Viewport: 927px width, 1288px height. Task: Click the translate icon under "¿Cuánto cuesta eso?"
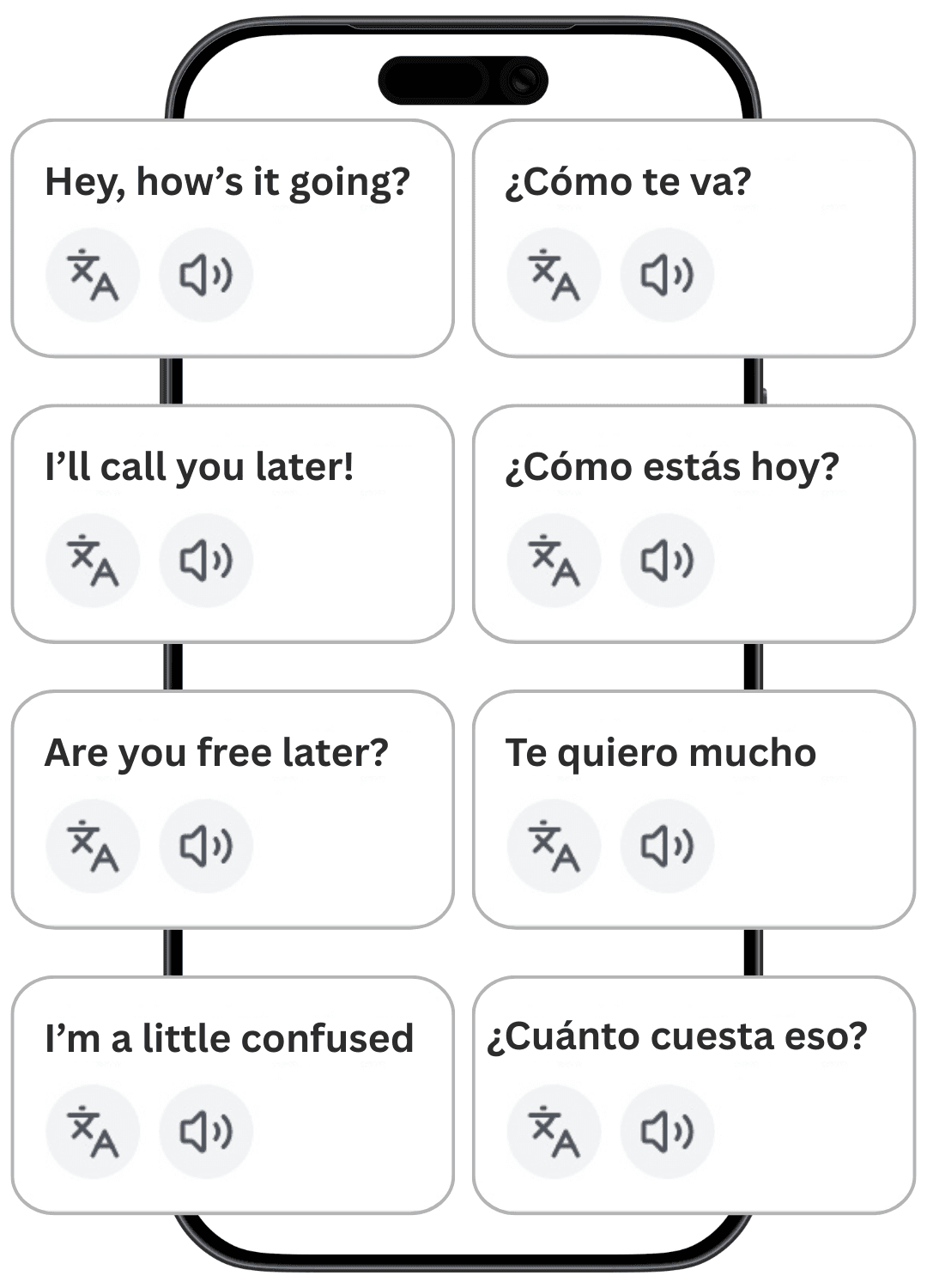pos(554,1131)
